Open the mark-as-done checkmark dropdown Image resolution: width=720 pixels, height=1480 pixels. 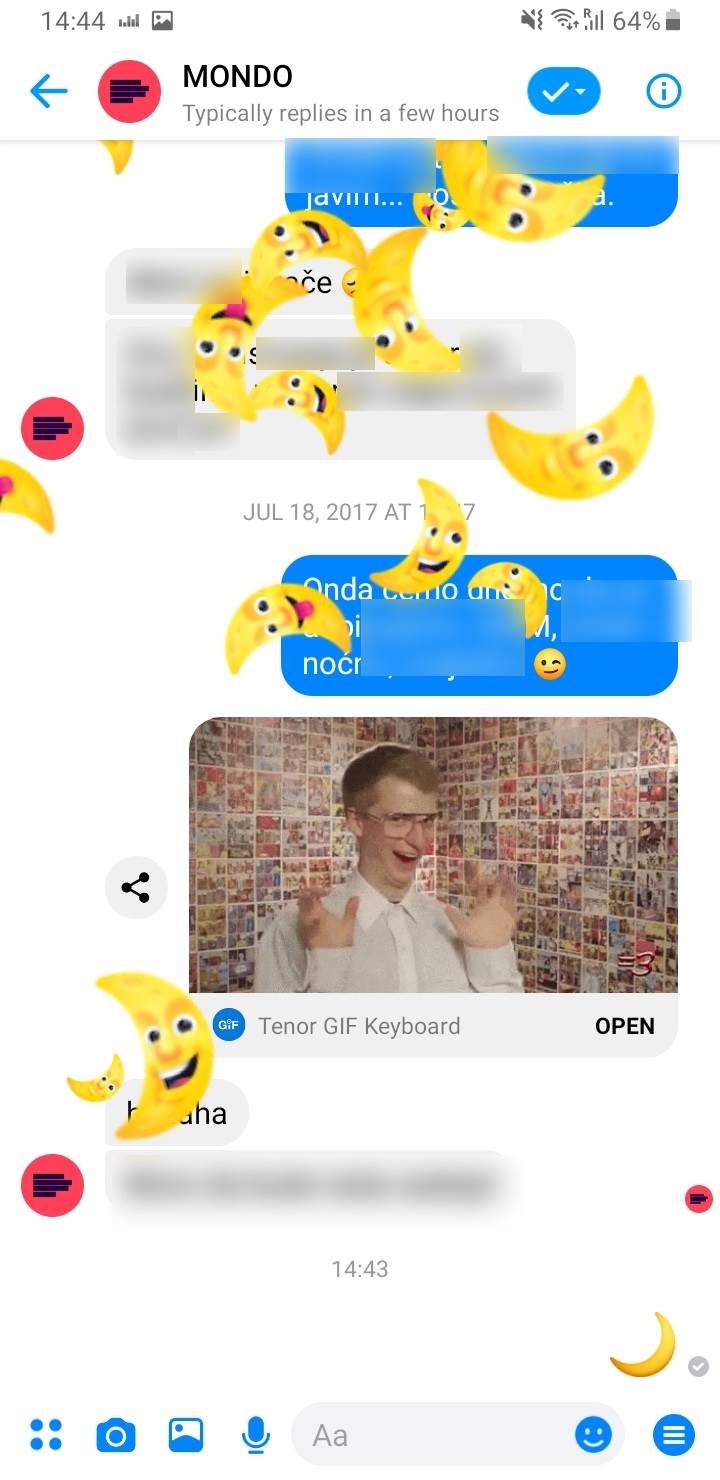tap(563, 92)
